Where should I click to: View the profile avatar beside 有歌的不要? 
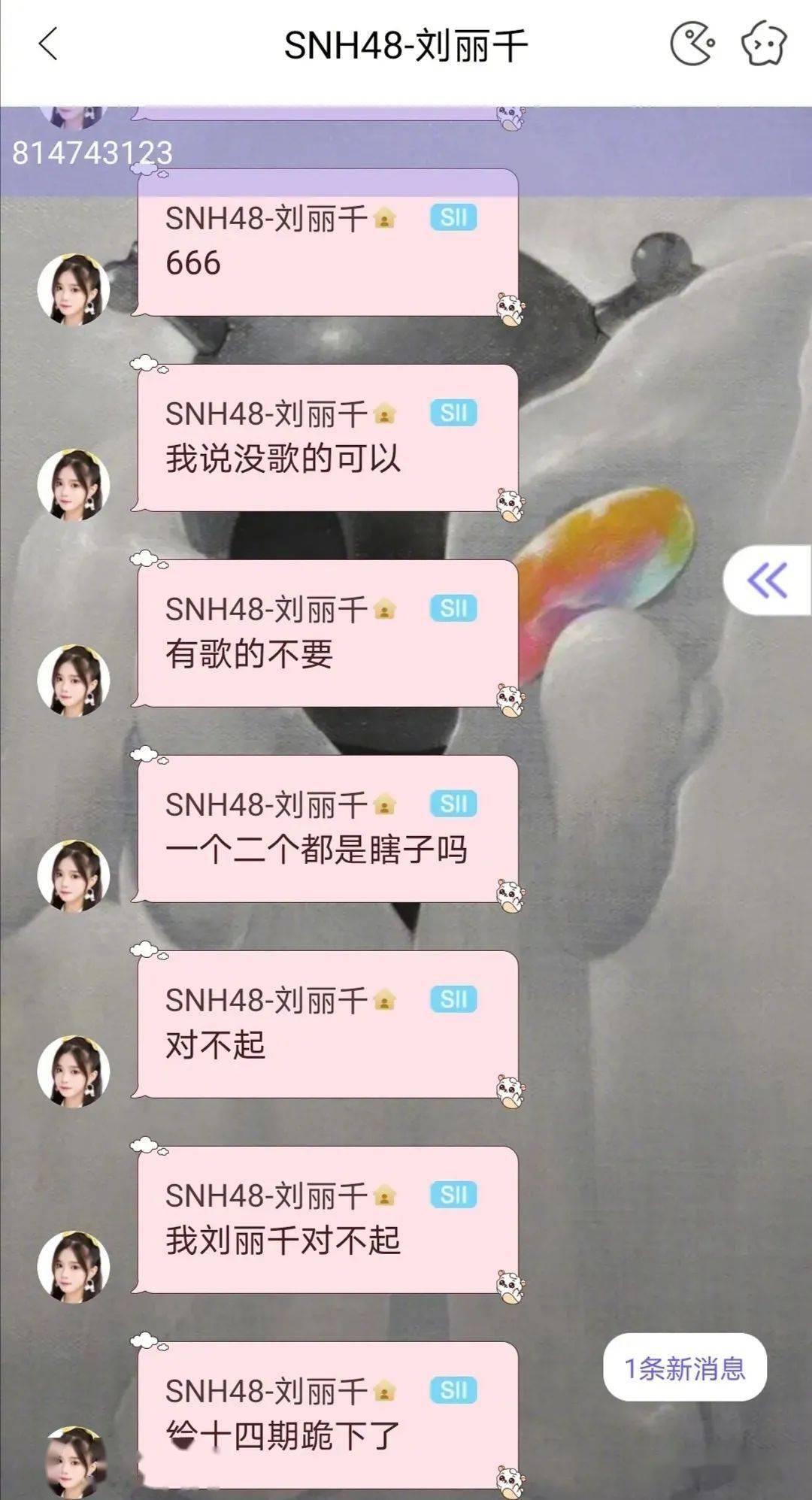click(74, 680)
